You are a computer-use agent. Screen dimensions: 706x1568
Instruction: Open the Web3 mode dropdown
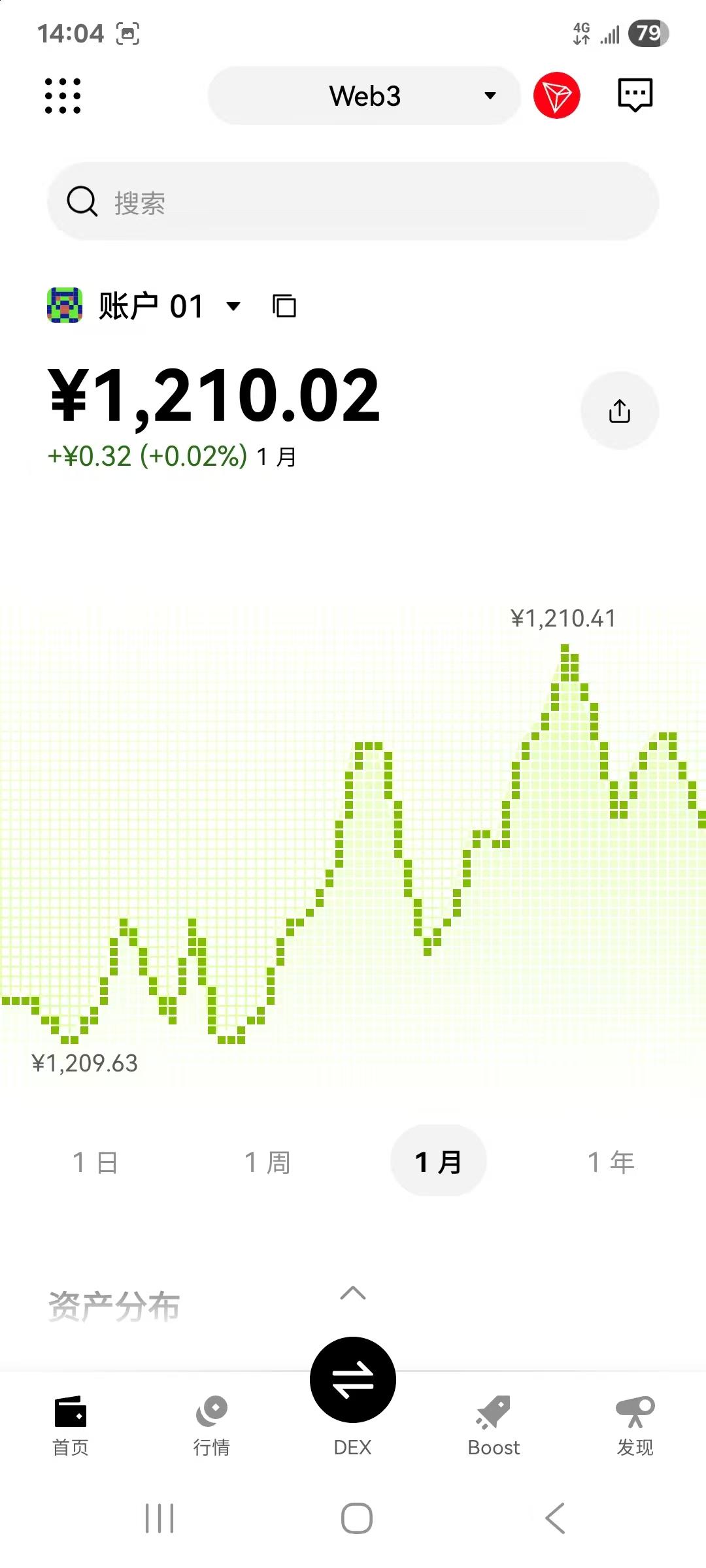pyautogui.click(x=364, y=96)
